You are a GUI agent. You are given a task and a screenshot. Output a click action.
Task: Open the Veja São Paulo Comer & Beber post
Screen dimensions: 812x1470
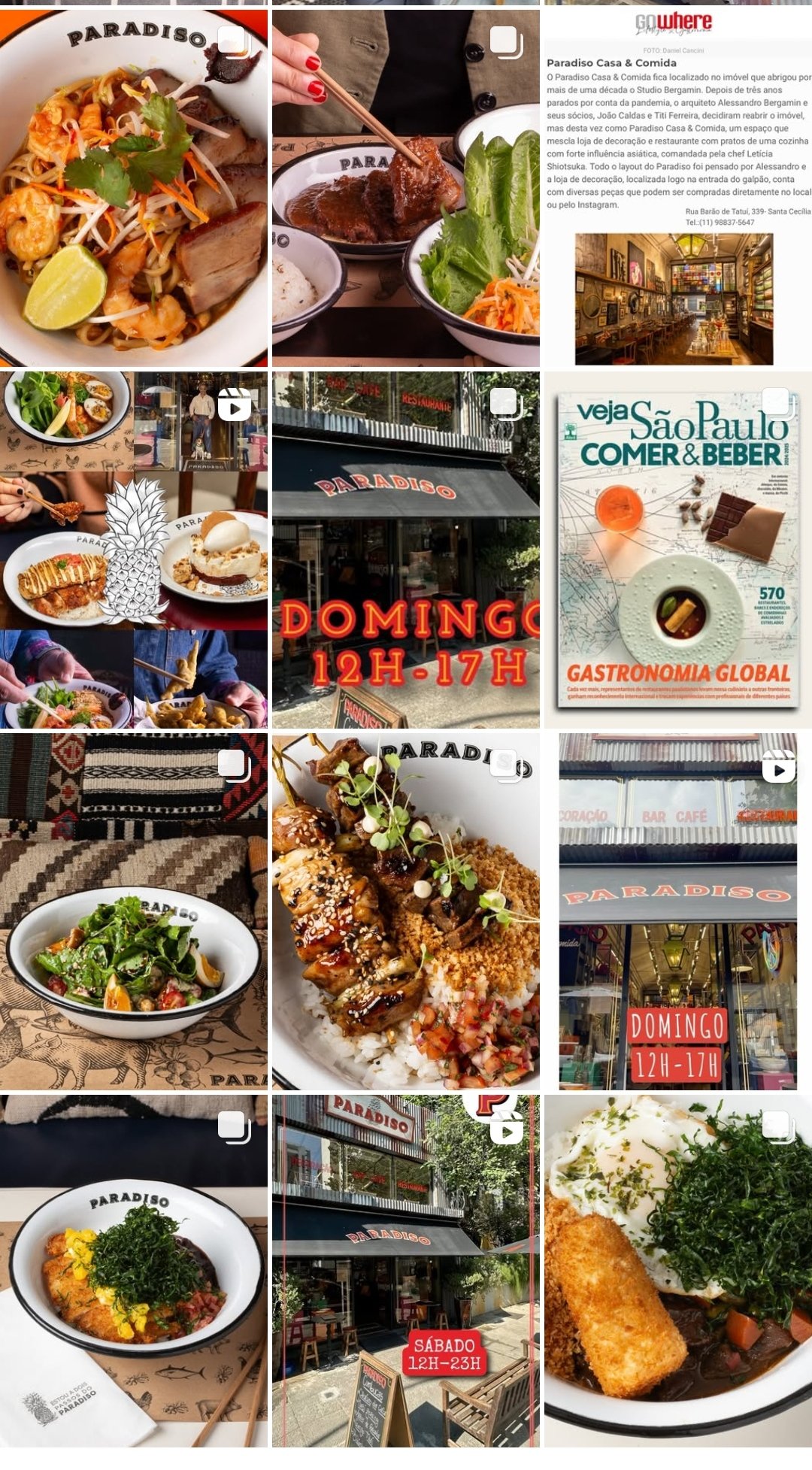coord(677,550)
